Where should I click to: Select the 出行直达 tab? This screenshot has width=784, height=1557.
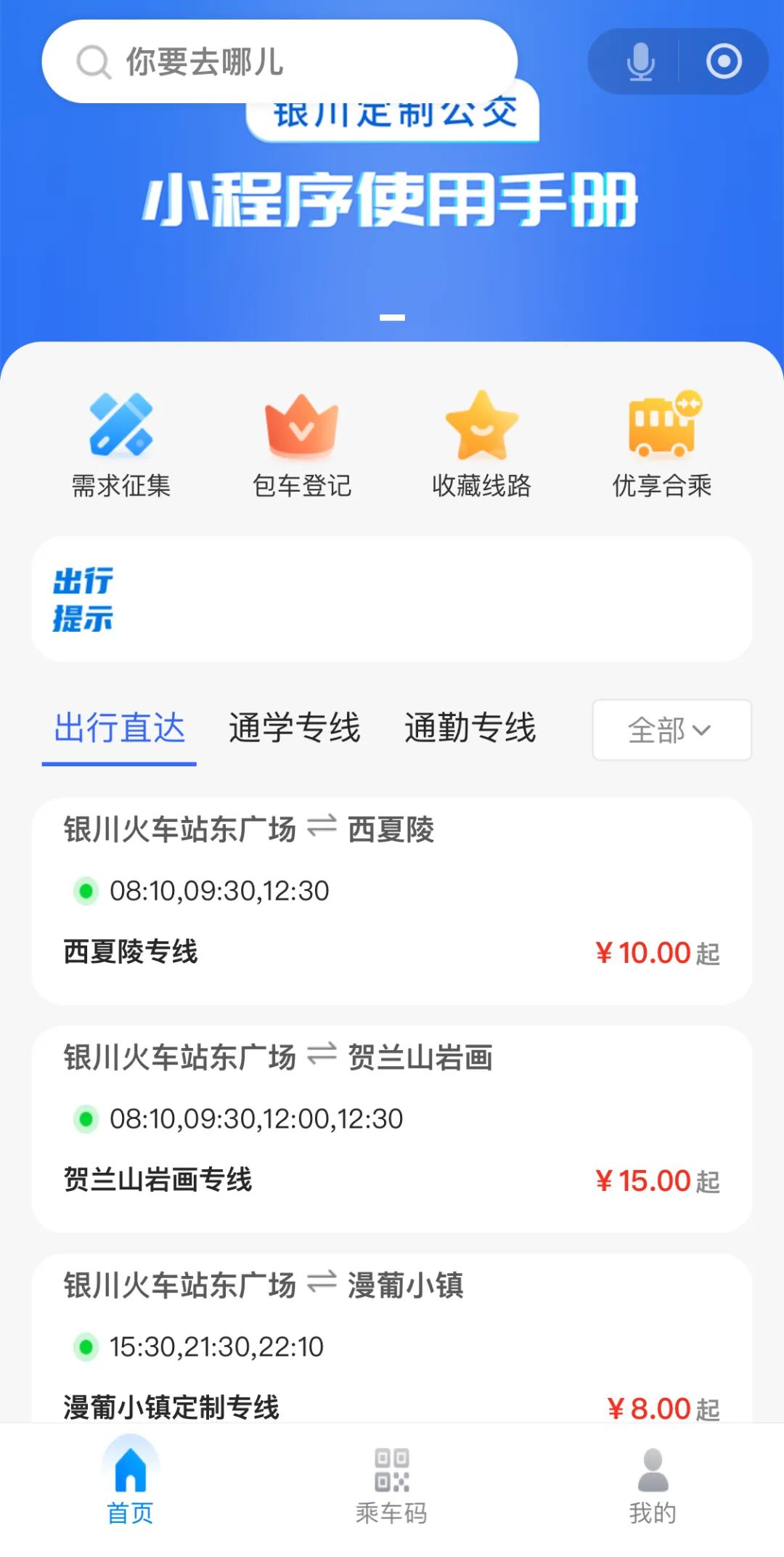pyautogui.click(x=120, y=728)
